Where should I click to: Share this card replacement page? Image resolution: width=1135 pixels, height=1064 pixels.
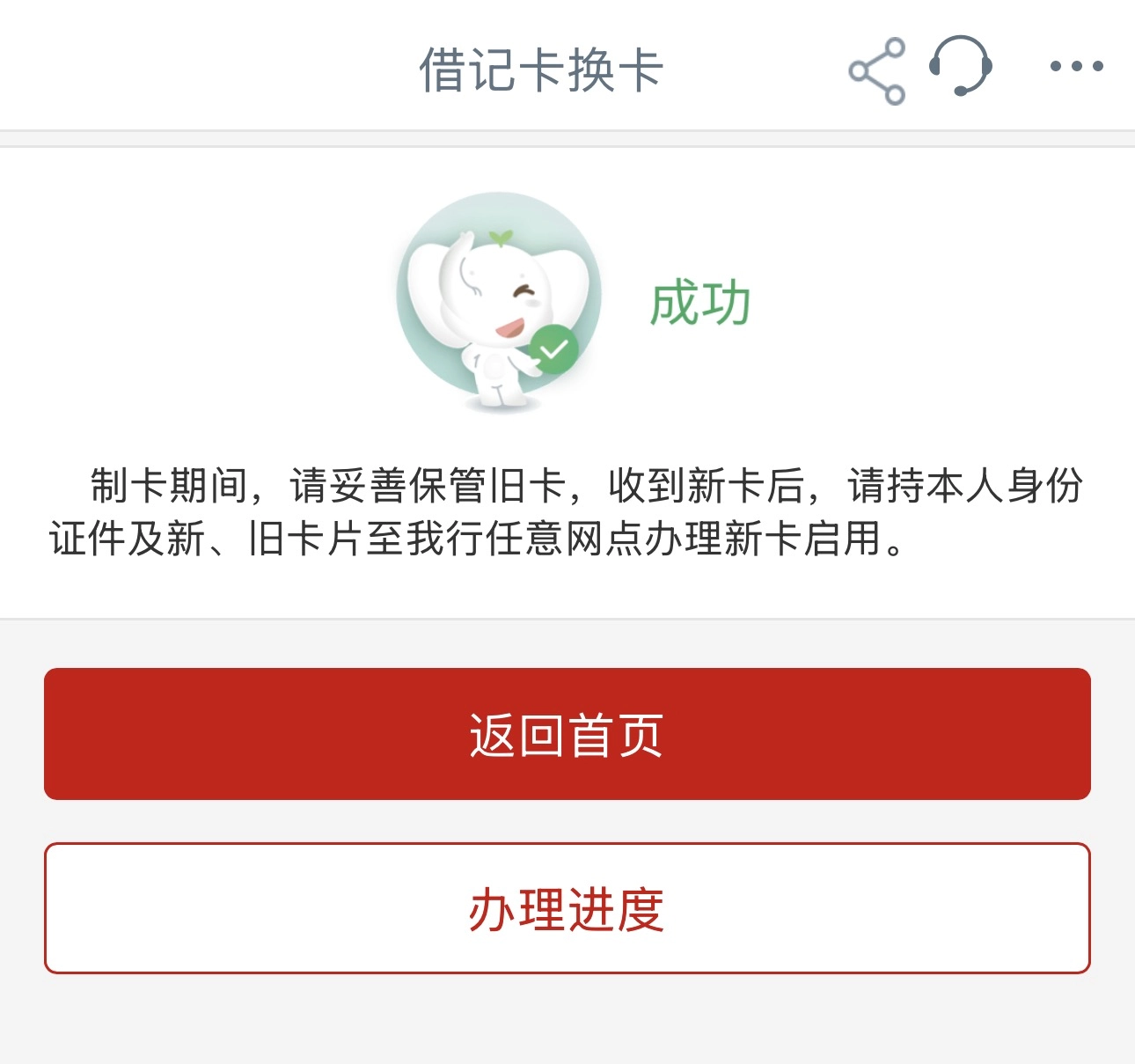point(876,70)
